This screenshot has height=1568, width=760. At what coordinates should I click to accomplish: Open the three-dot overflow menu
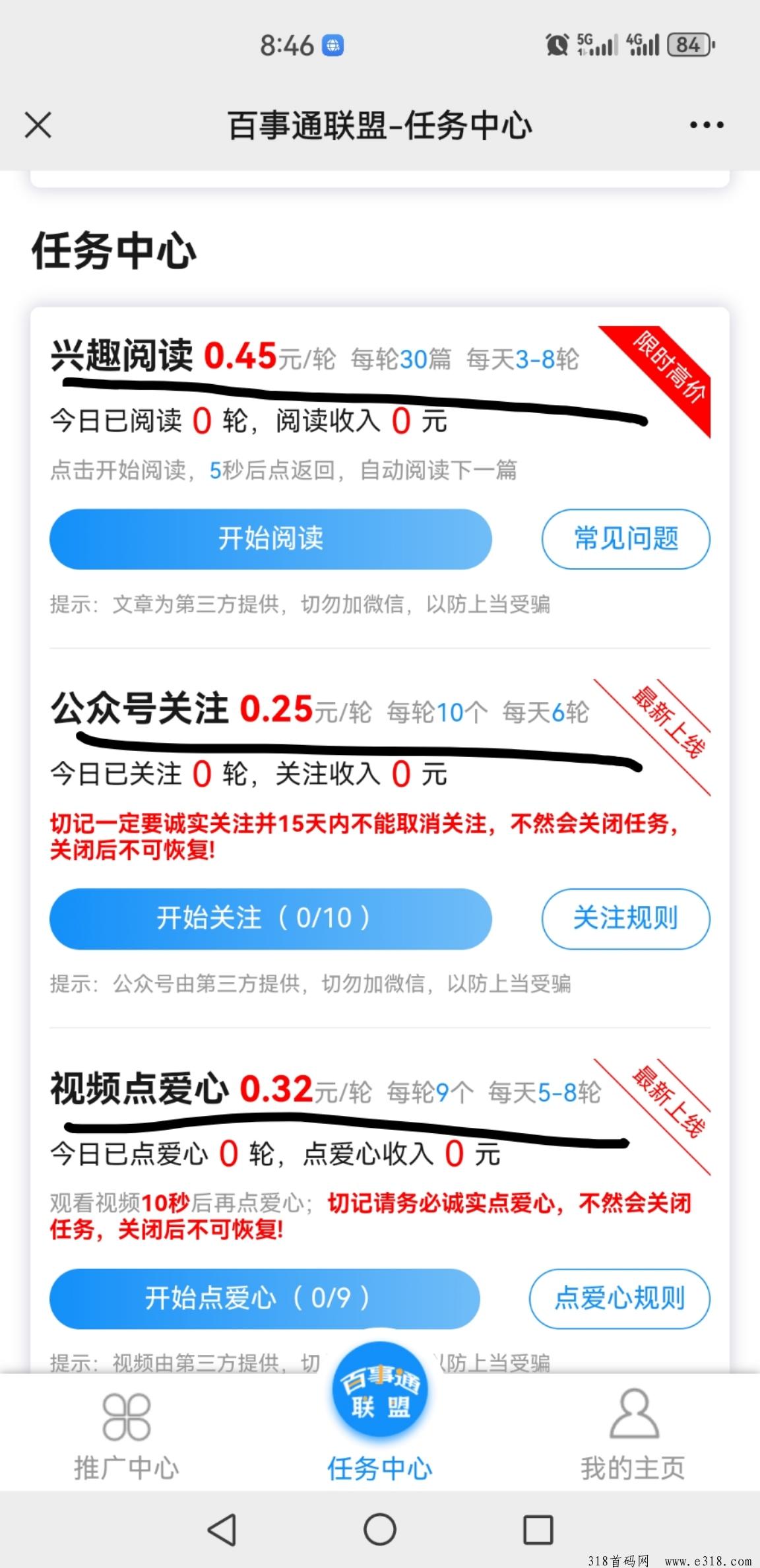pyautogui.click(x=707, y=125)
